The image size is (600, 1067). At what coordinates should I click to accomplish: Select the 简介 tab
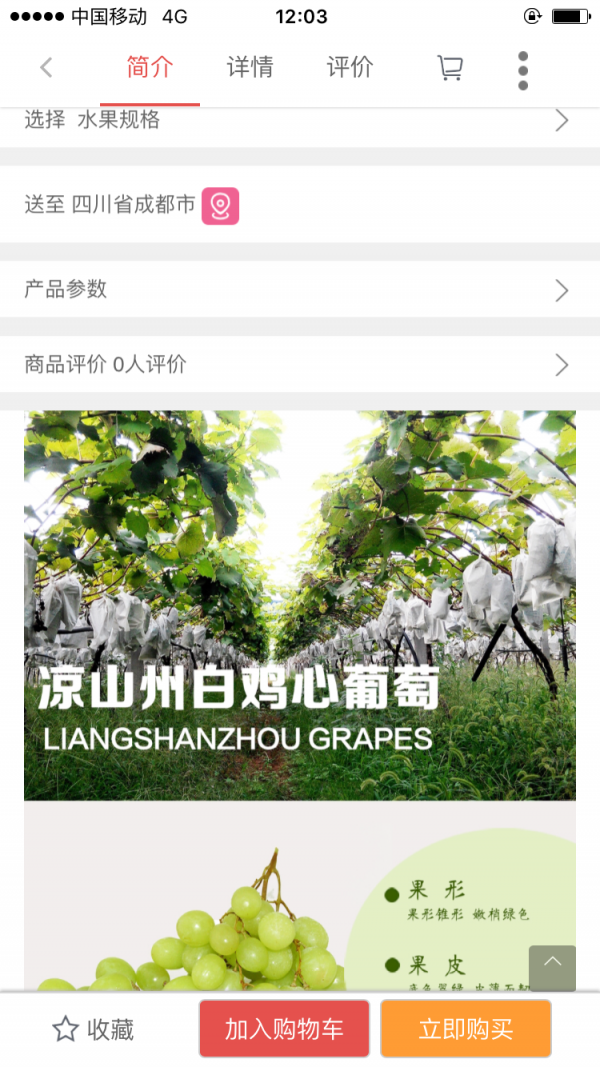(x=150, y=68)
